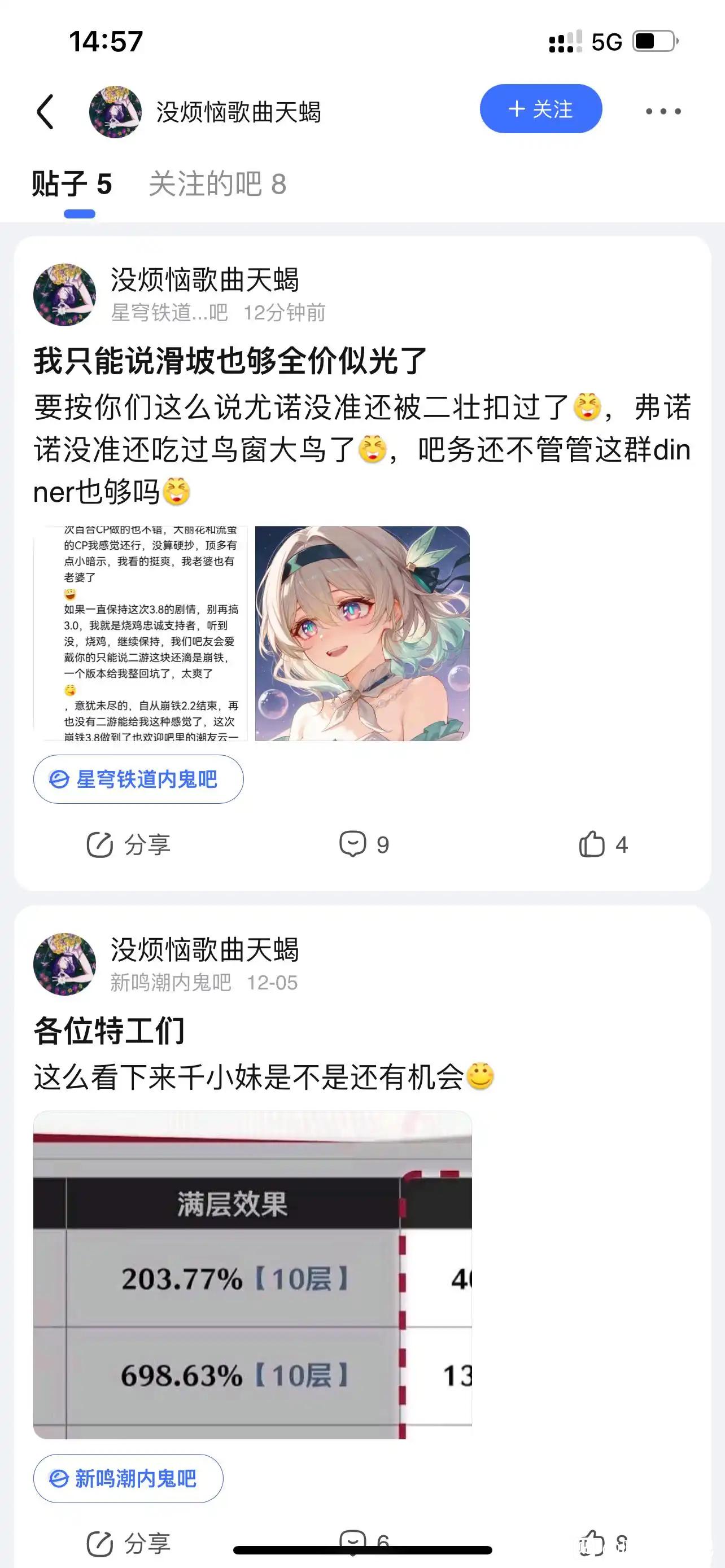The height and width of the screenshot is (1568, 725).
Task: View the text screenshot thumbnail in first post
Action: tap(141, 633)
